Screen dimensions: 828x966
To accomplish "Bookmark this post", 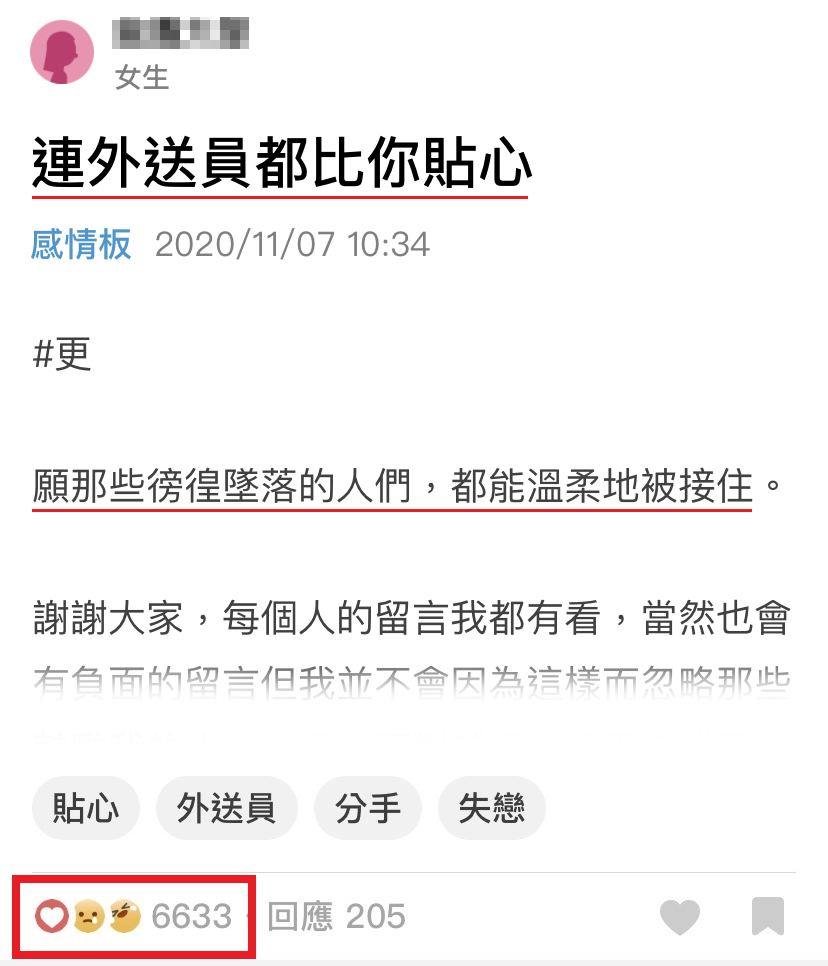I will point(767,916).
